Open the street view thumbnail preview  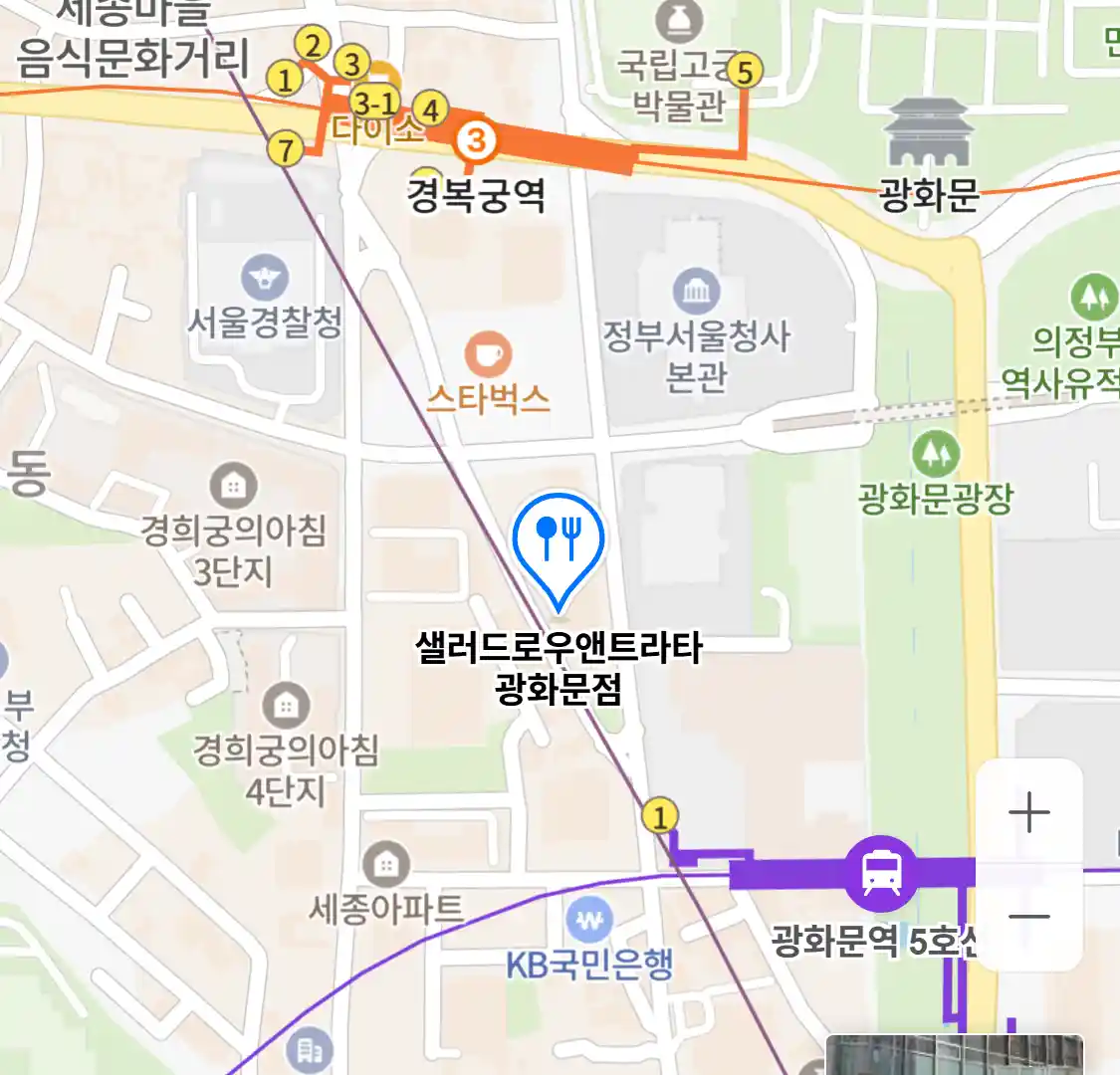[x=954, y=1056]
